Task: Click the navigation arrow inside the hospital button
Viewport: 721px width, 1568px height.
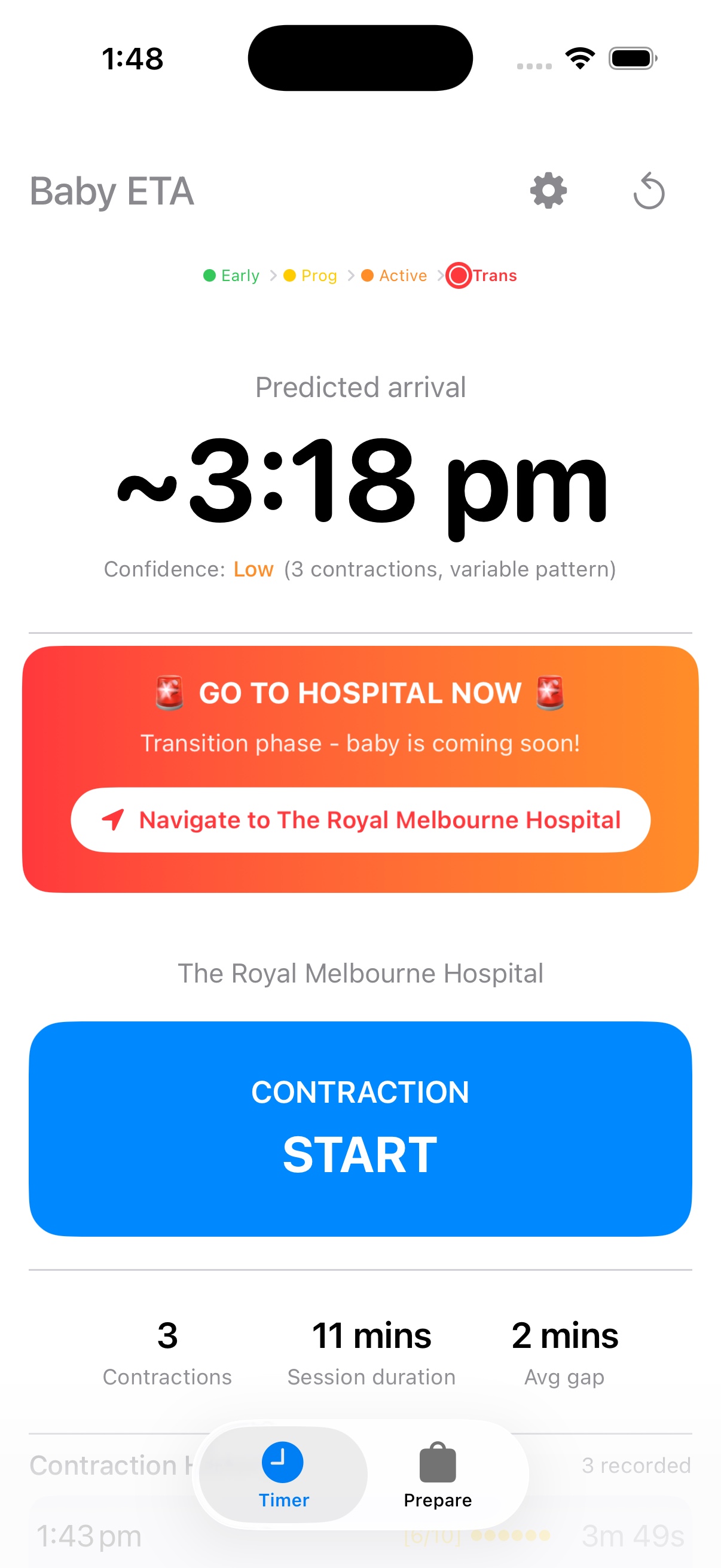Action: (x=112, y=820)
